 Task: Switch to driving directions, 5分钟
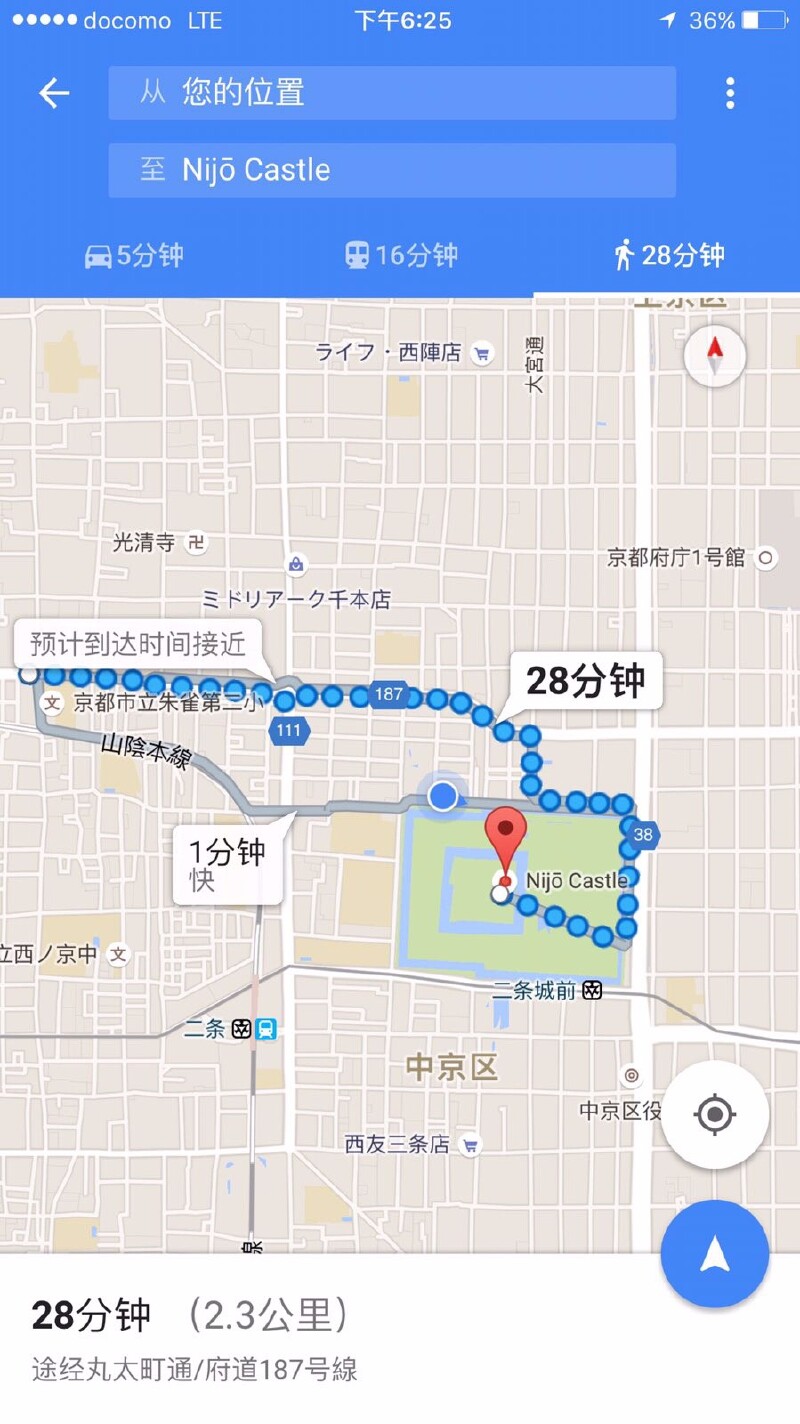[x=134, y=256]
